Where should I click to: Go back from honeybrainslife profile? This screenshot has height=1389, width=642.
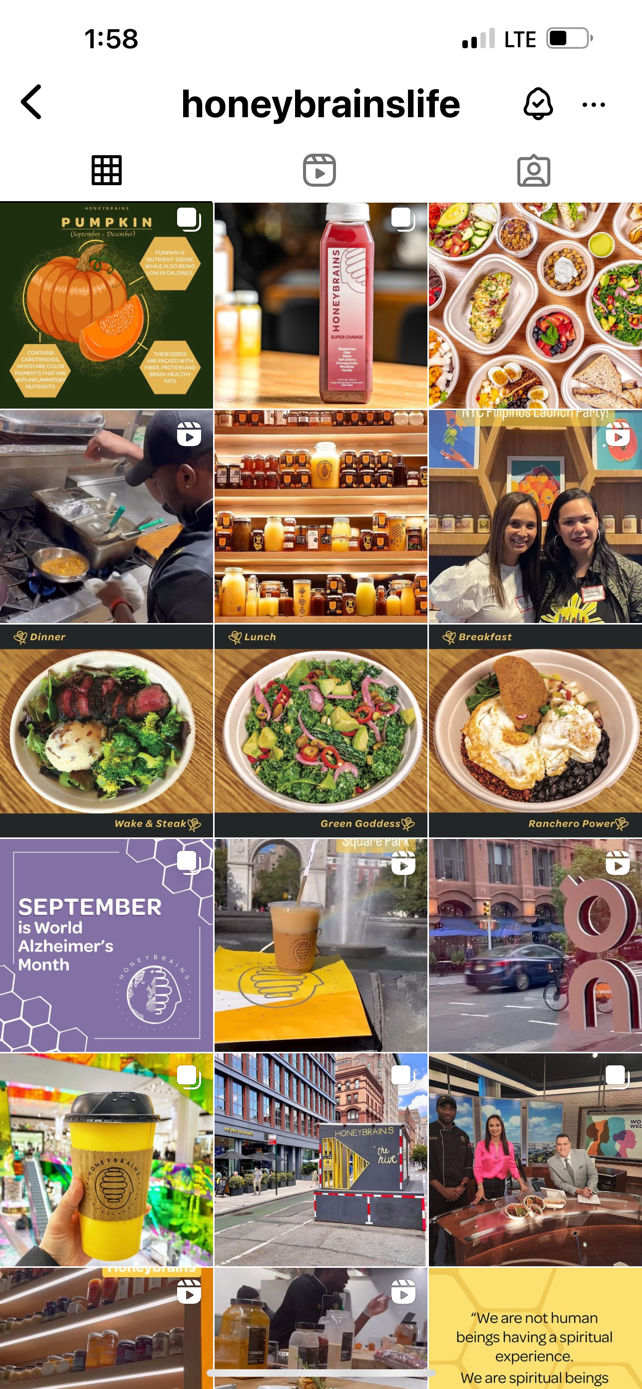coord(32,102)
